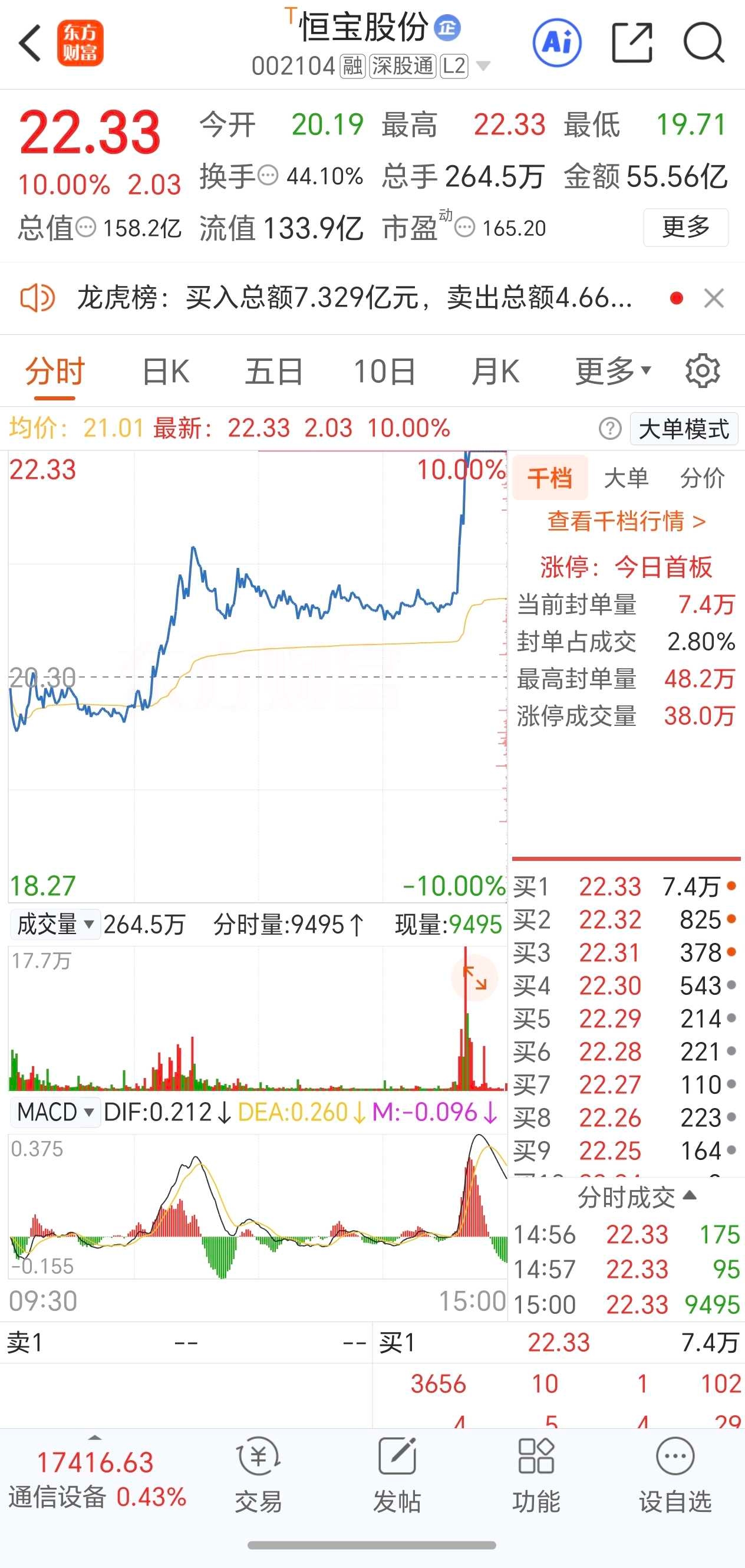Open the Ai assistant icon
Viewport: 745px width, 1568px height.
coord(556,42)
